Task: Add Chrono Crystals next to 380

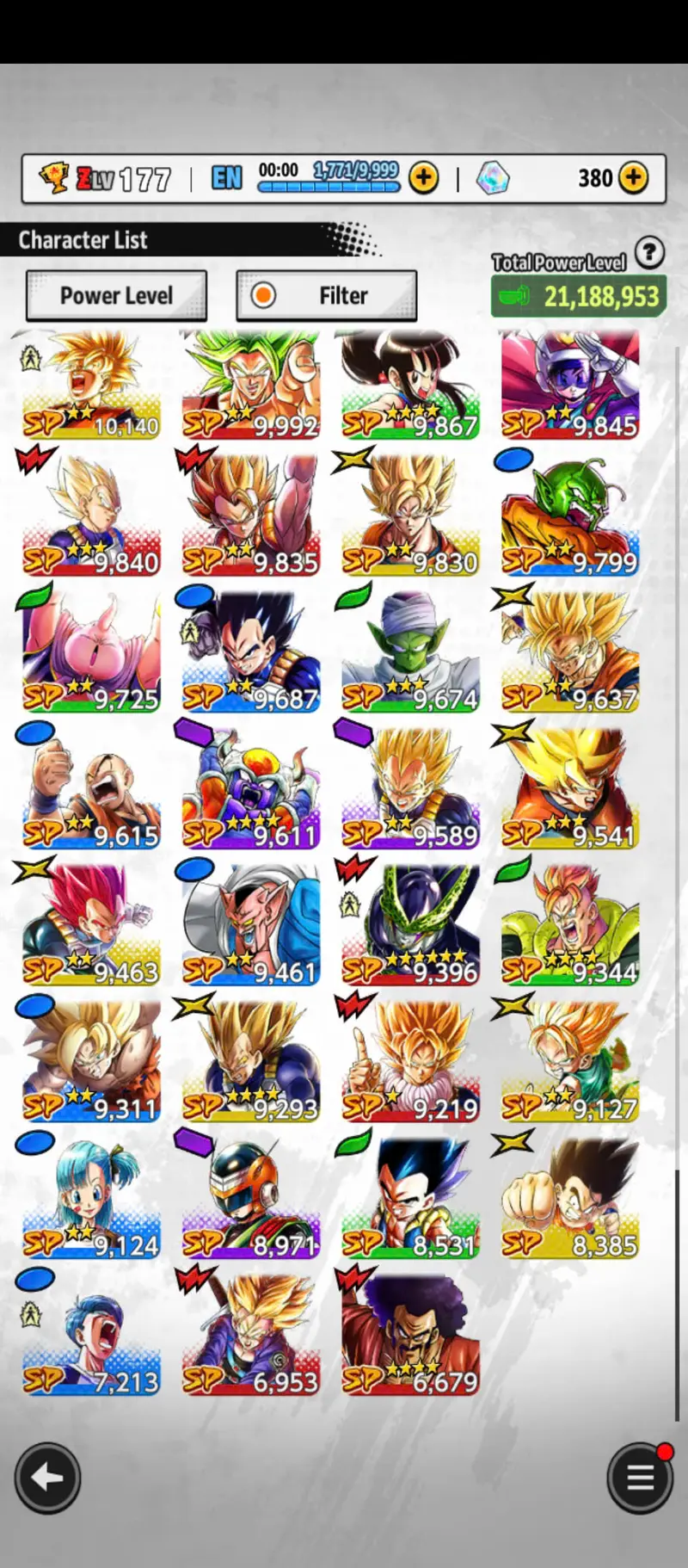Action: [x=634, y=178]
